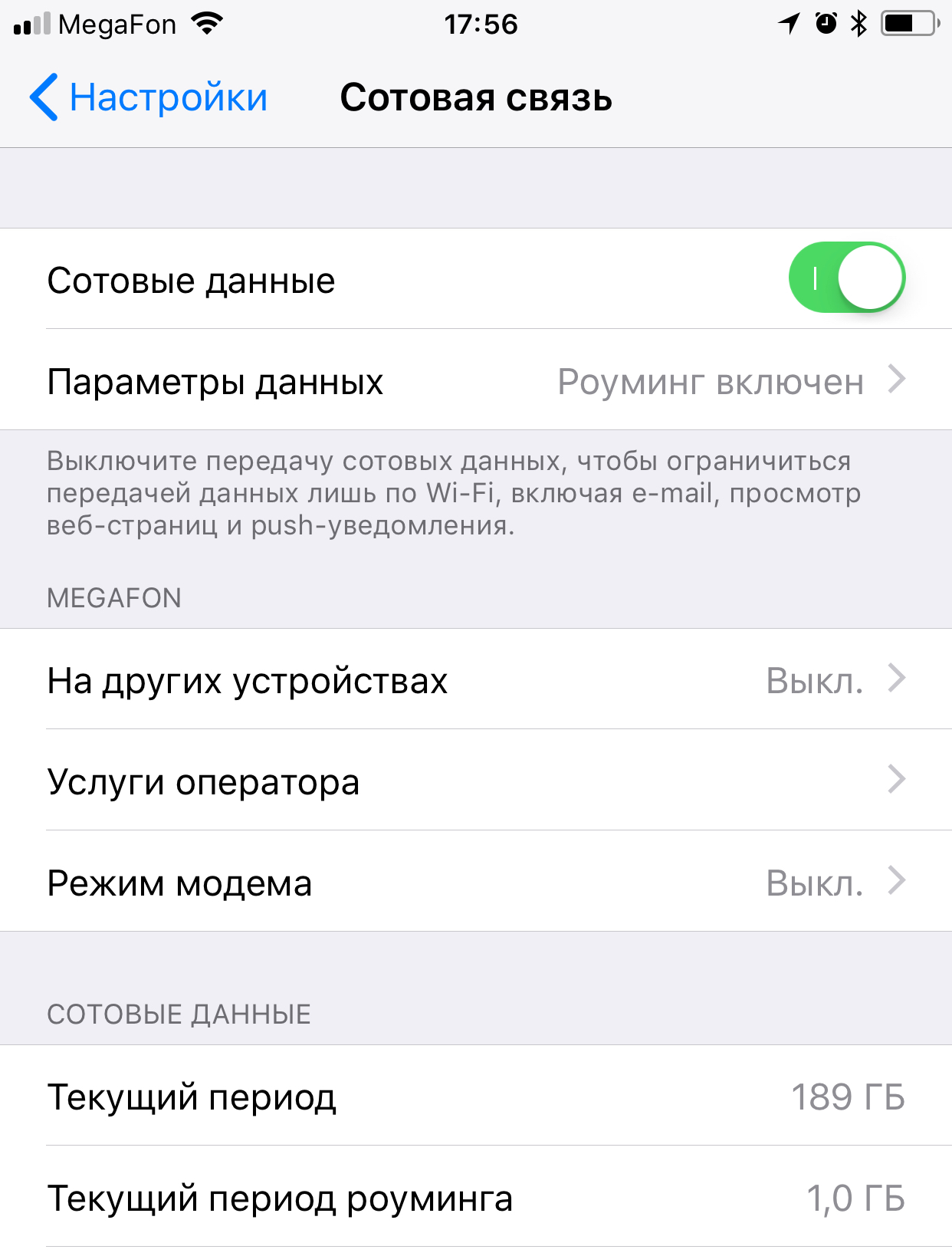Go back to Настройки
The image size is (952, 1256).
[x=149, y=98]
